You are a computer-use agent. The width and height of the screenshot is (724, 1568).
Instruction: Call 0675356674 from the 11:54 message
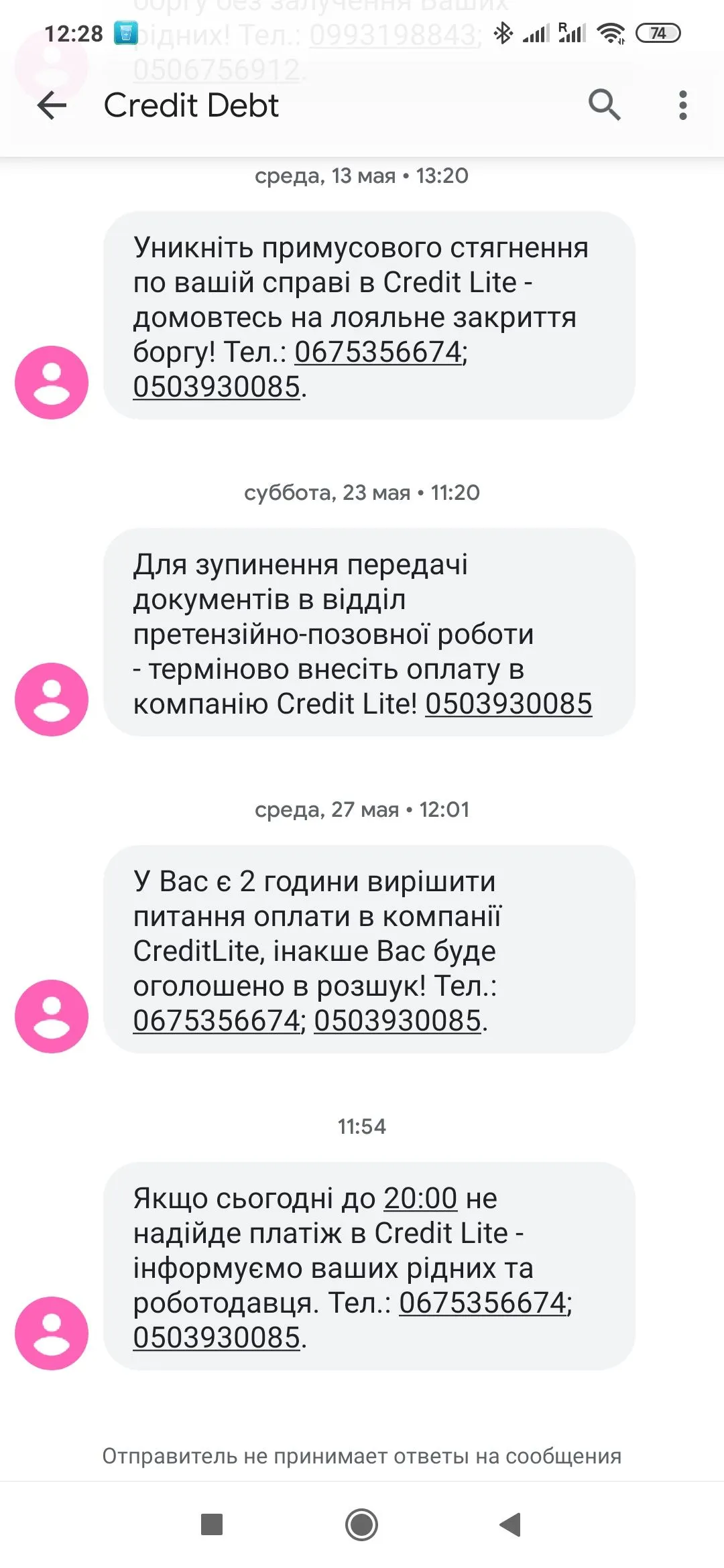[x=483, y=1303]
